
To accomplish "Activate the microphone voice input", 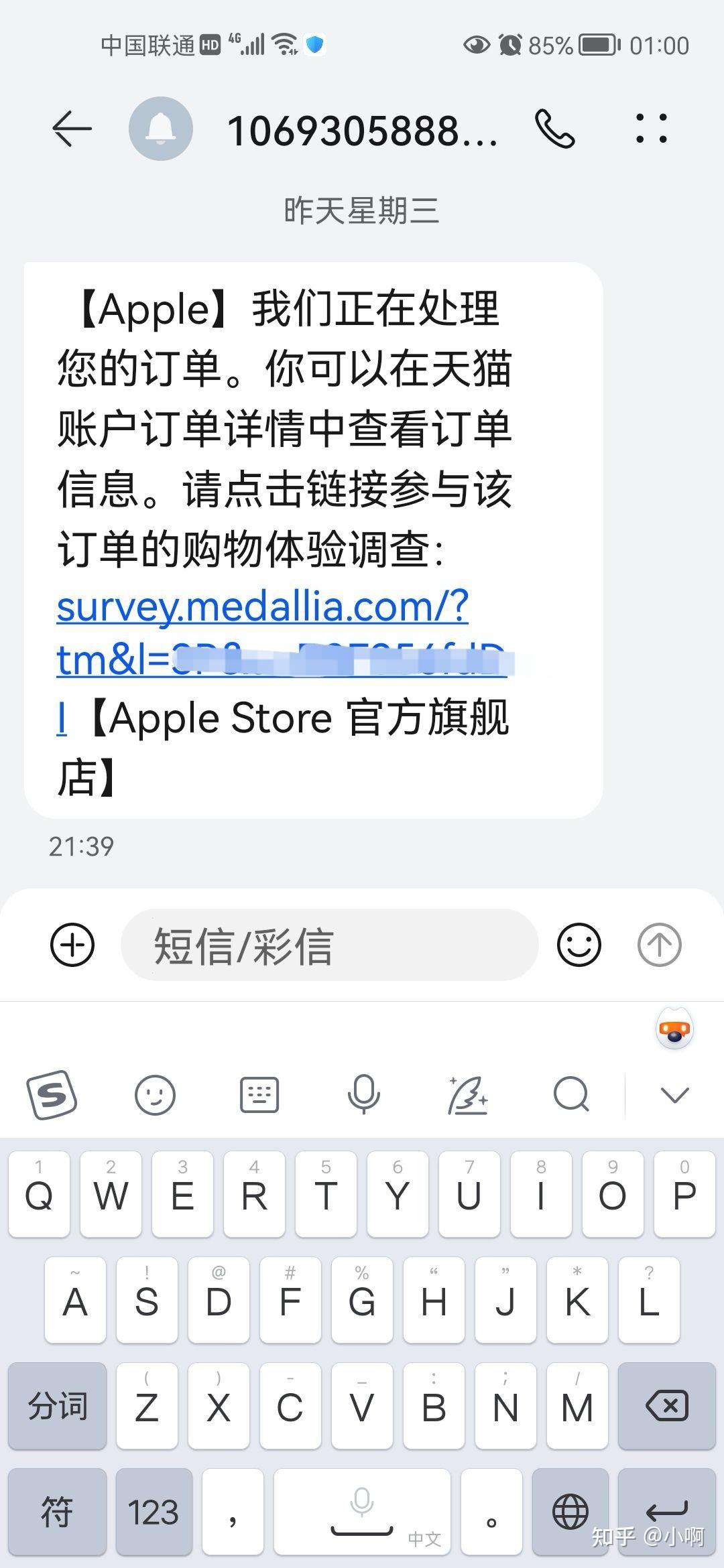I will tap(363, 1095).
